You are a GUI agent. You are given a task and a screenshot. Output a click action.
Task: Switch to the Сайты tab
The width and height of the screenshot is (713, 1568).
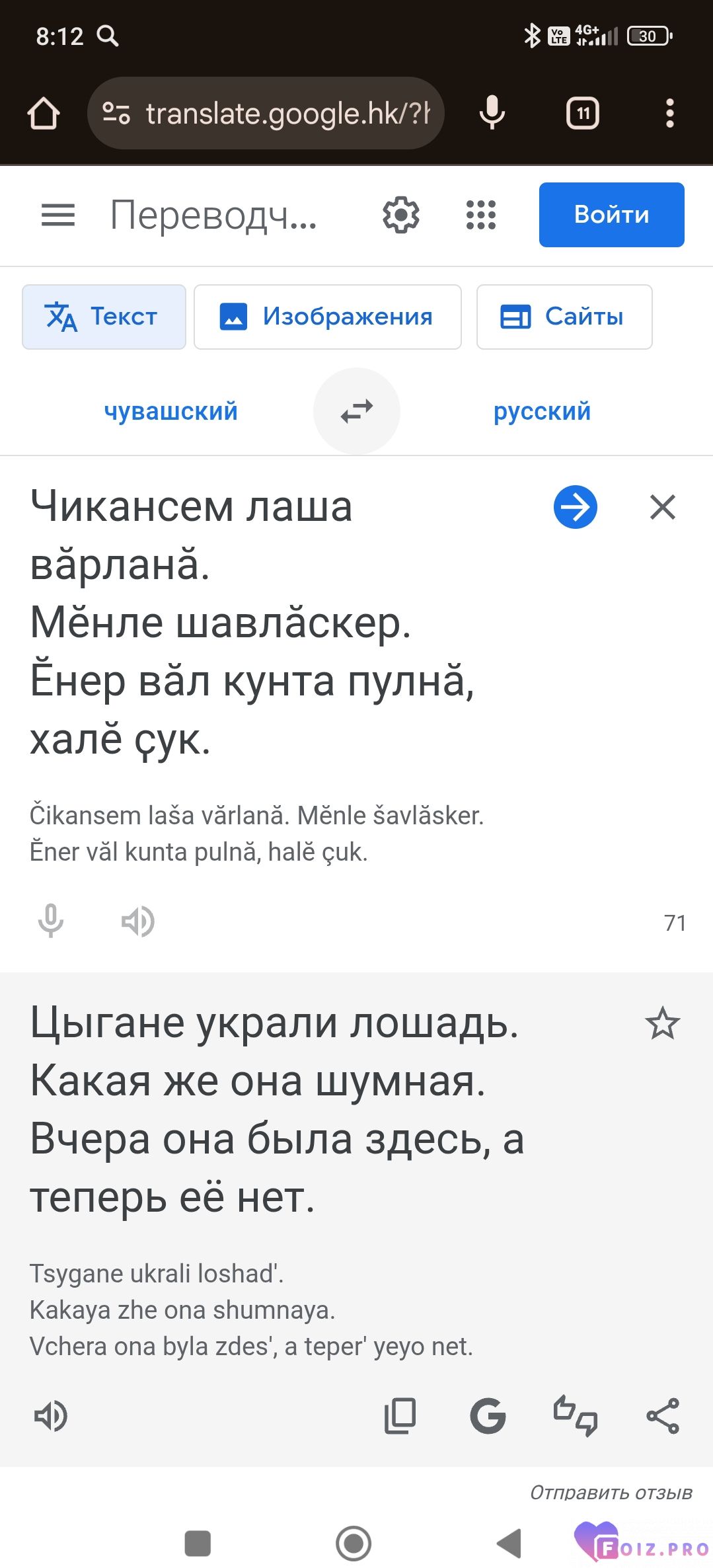click(564, 317)
